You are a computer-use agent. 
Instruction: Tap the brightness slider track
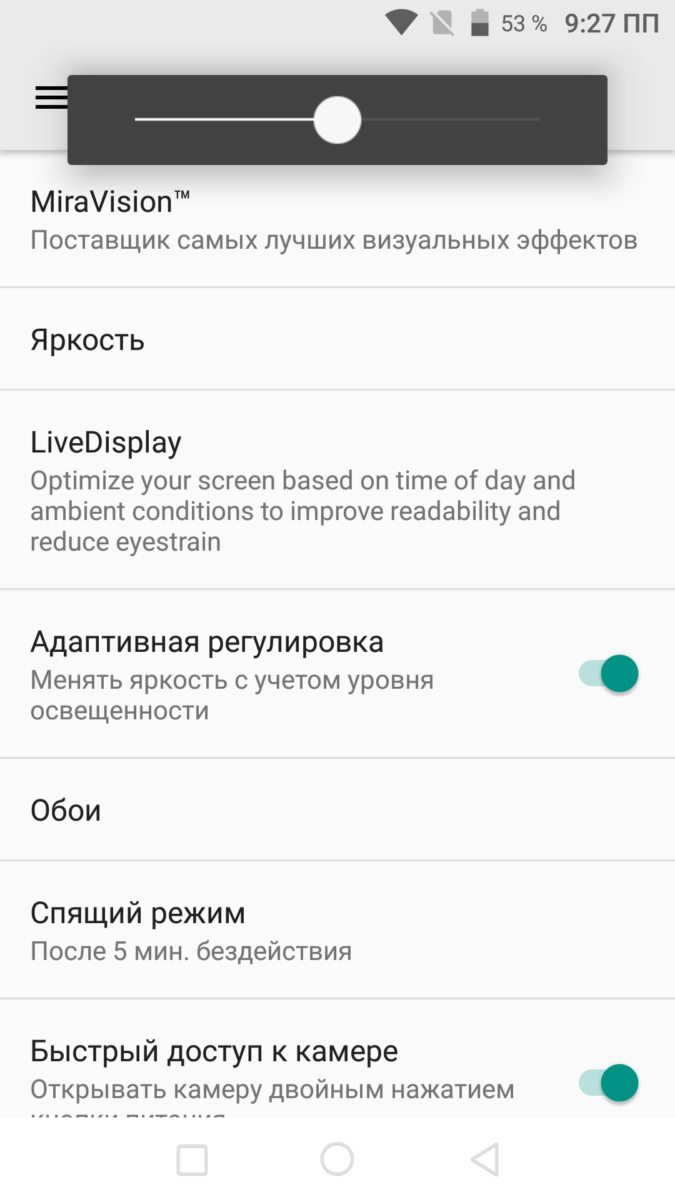(x=450, y=120)
